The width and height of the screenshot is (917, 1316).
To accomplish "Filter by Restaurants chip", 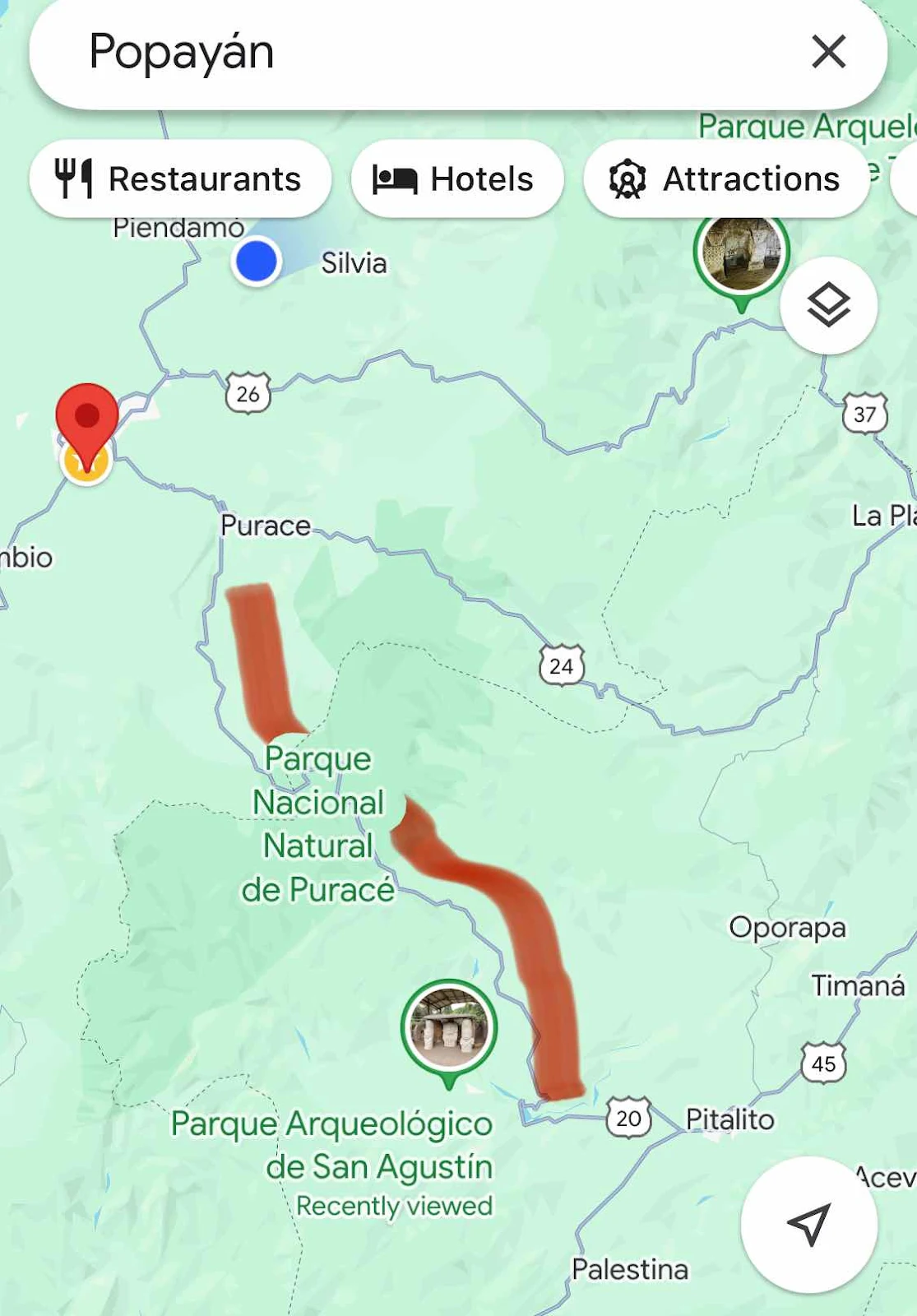I will click(x=180, y=179).
